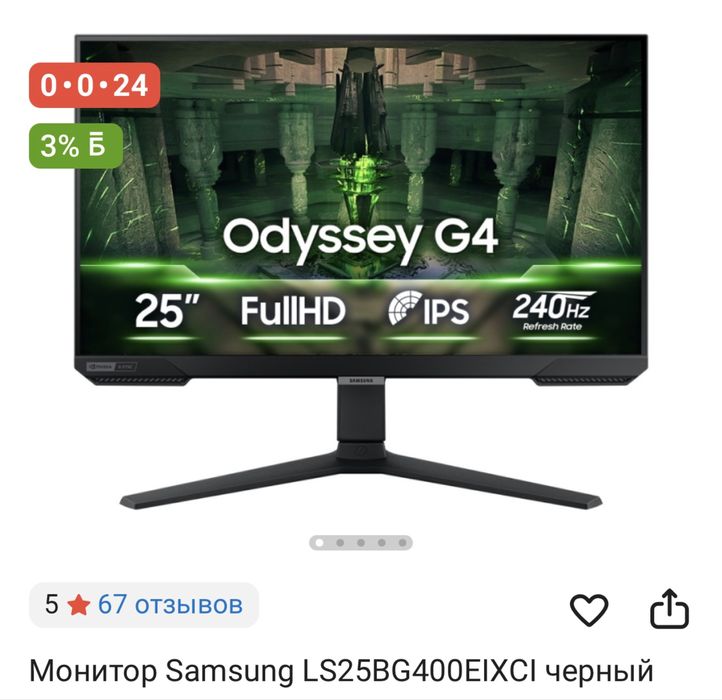Share this Samsung monitor listing

(669, 608)
